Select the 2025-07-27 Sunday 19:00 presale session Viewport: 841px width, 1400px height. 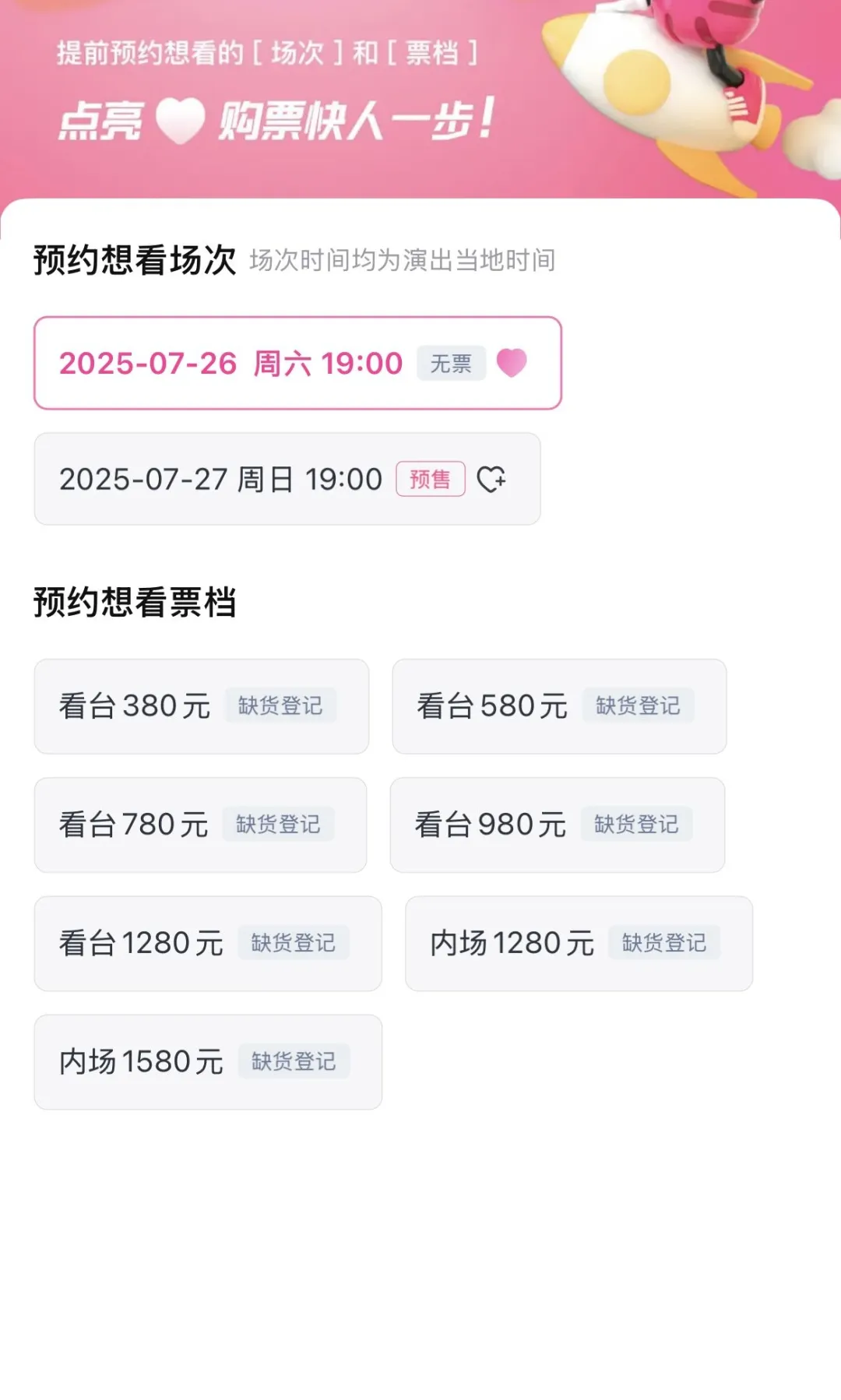point(287,479)
